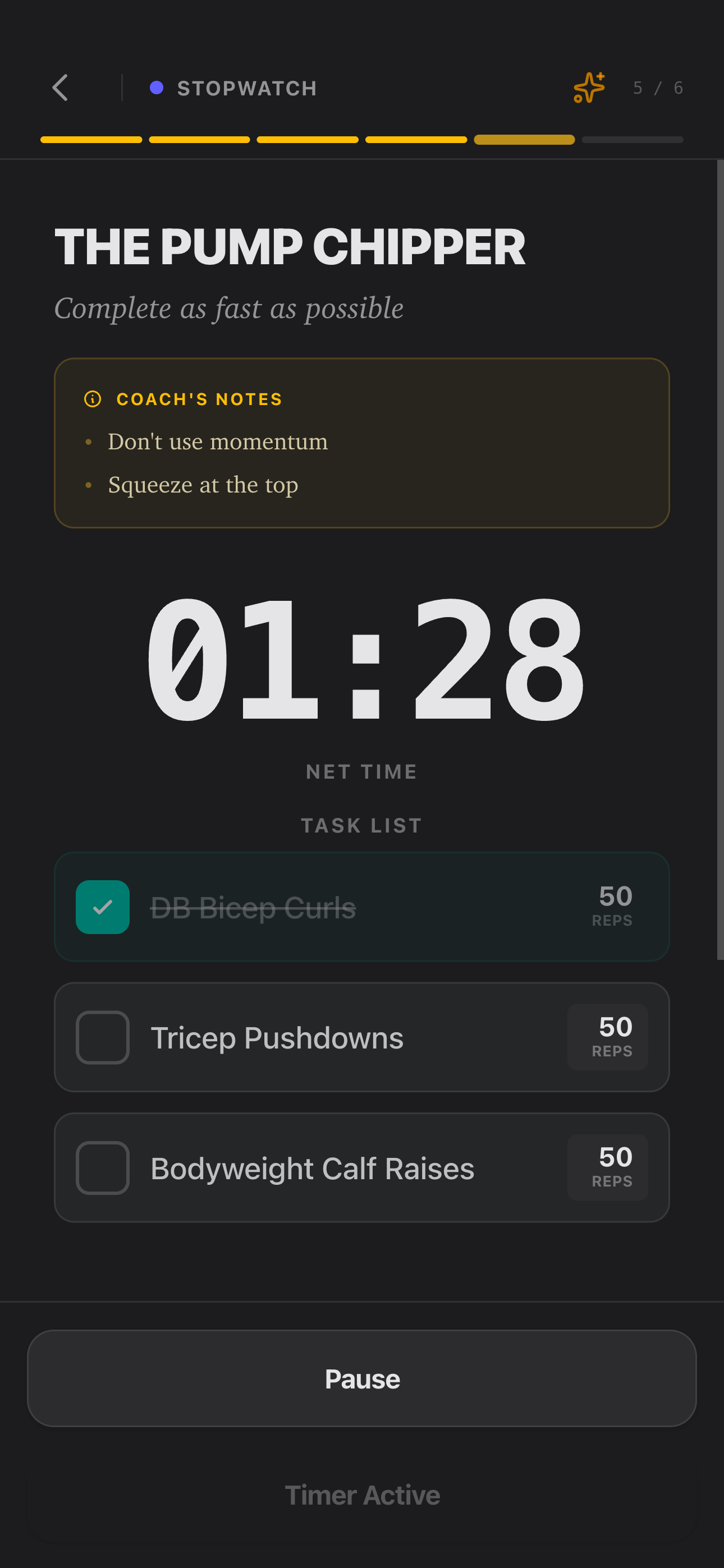Click the NET TIME label
Viewport: 724px width, 1568px height.
point(361,771)
